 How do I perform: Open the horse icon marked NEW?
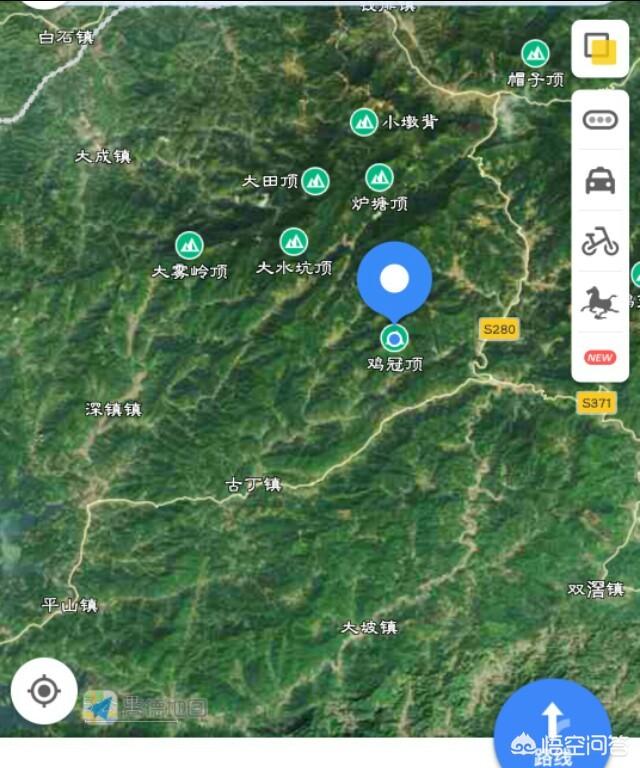point(600,301)
